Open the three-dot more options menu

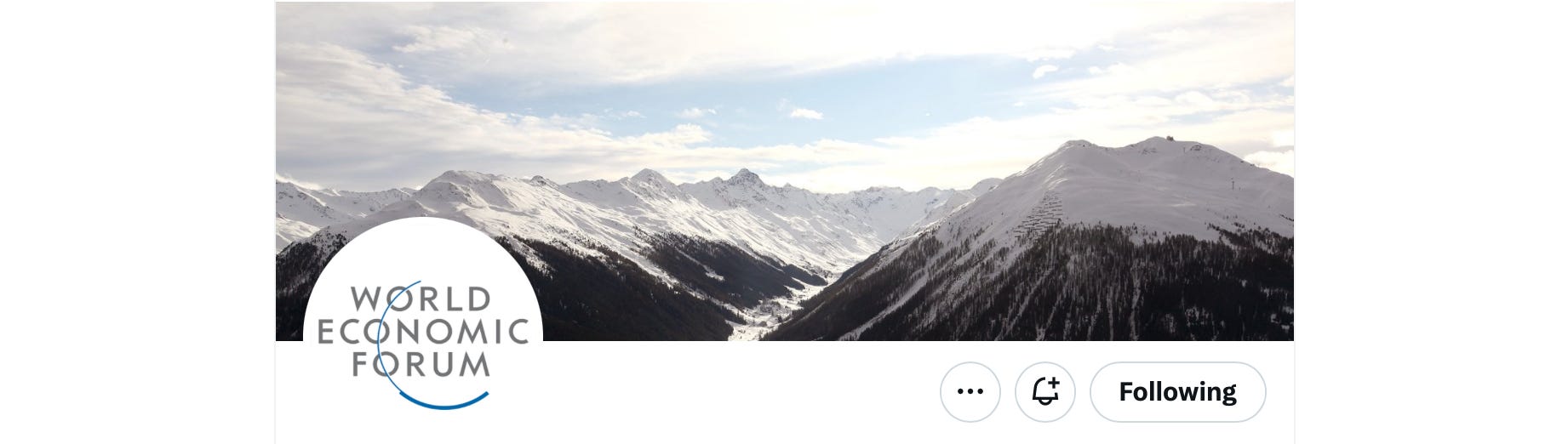(970, 392)
